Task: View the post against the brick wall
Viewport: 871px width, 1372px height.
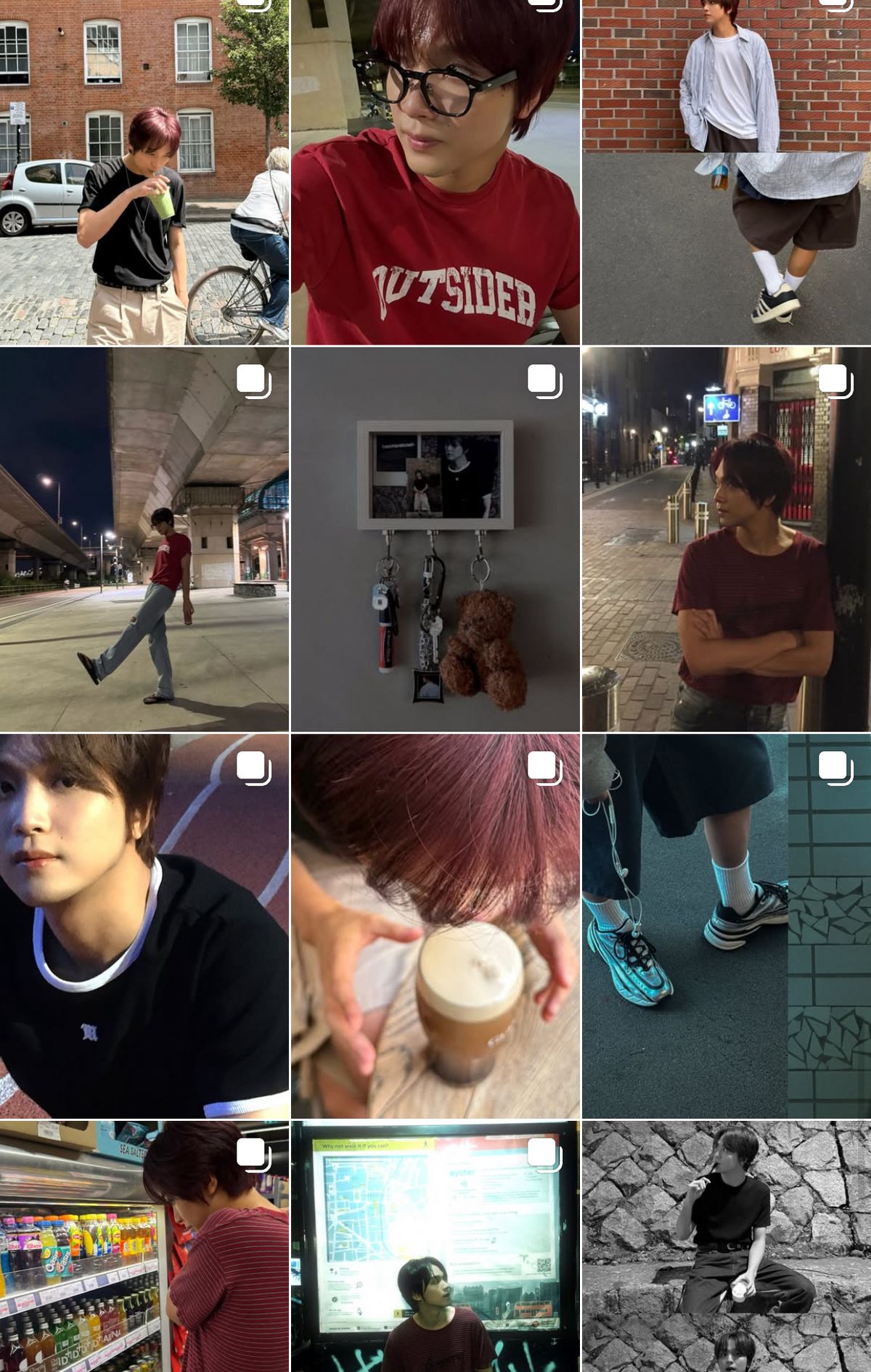Action: pos(726,172)
